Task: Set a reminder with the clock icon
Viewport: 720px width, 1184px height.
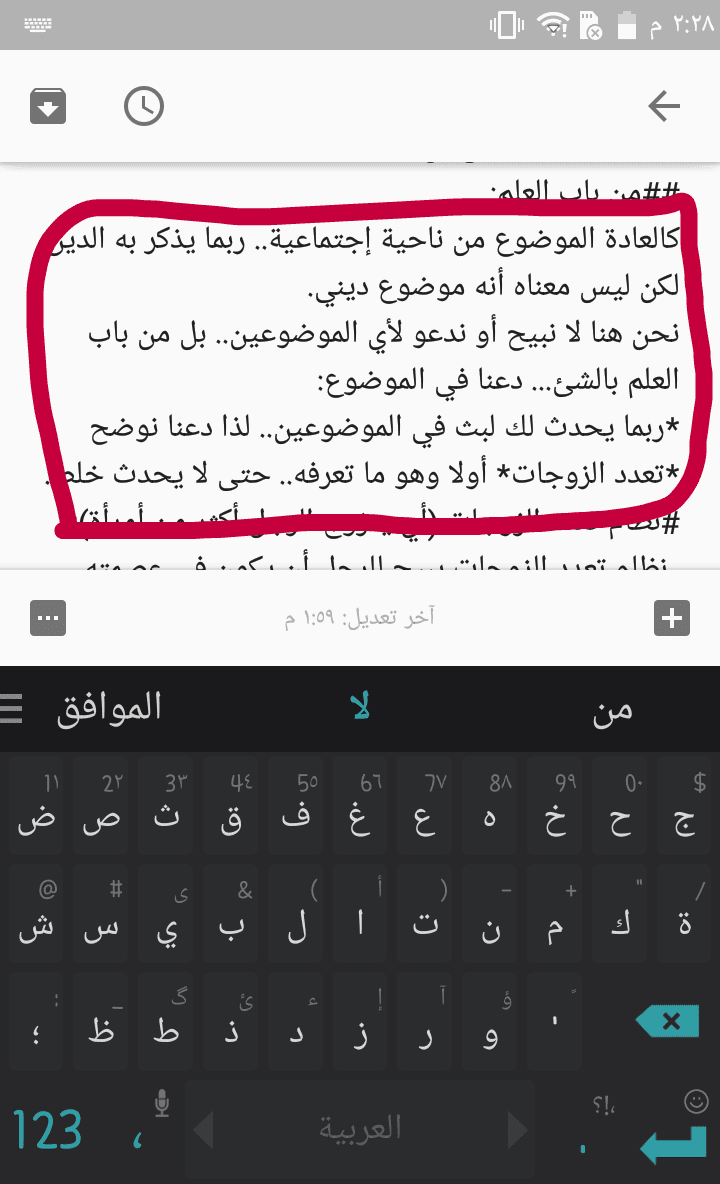Action: 144,106
